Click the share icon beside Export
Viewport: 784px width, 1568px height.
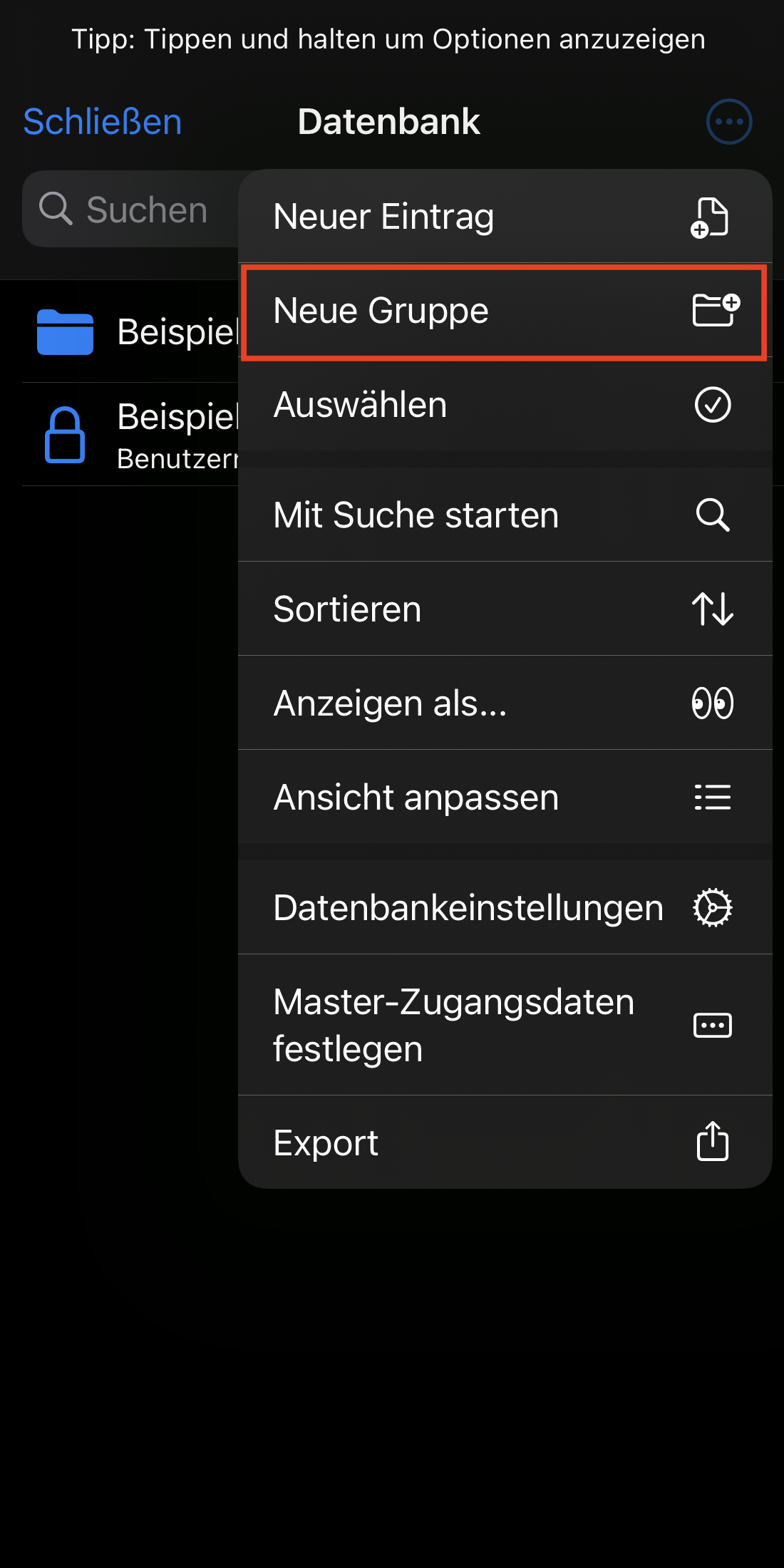[713, 1142]
